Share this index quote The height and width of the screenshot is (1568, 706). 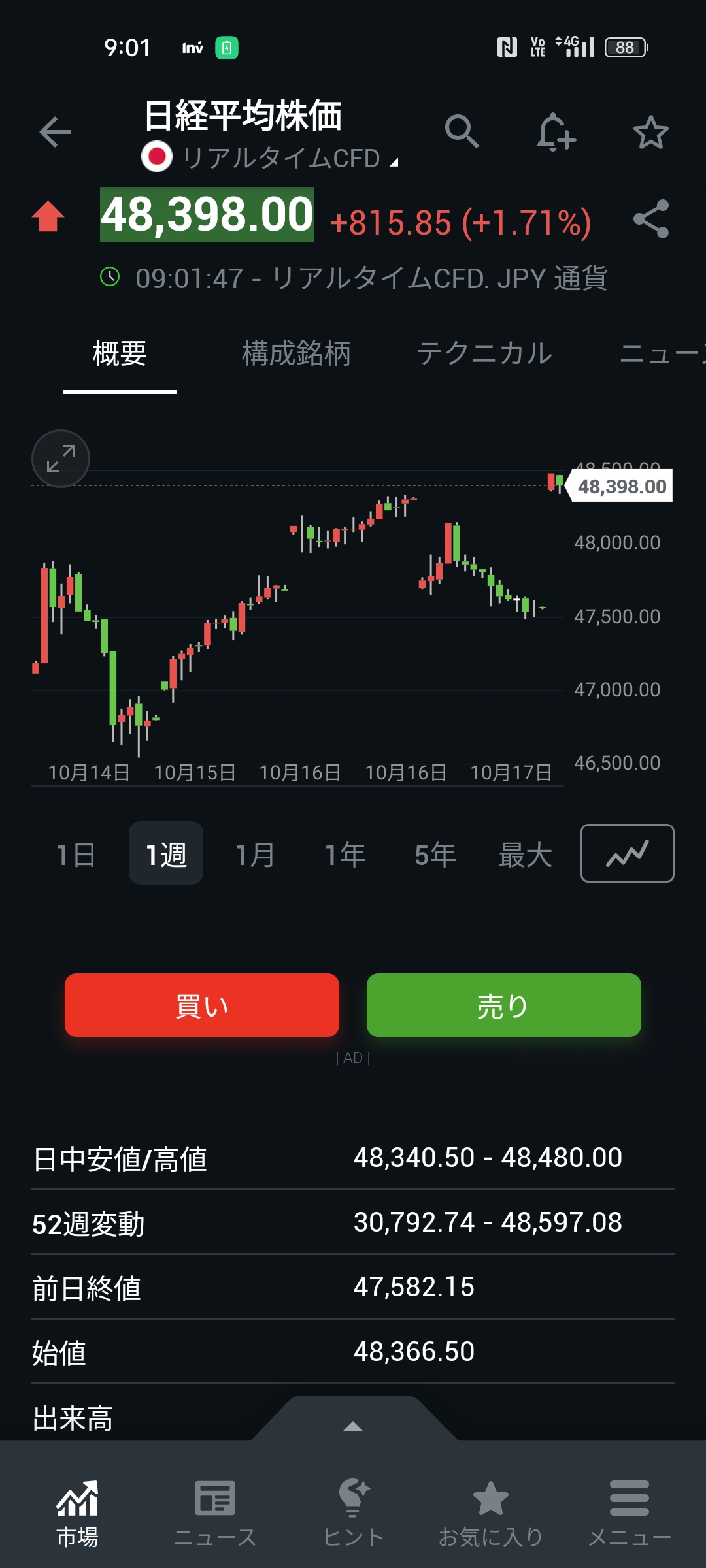click(x=651, y=219)
